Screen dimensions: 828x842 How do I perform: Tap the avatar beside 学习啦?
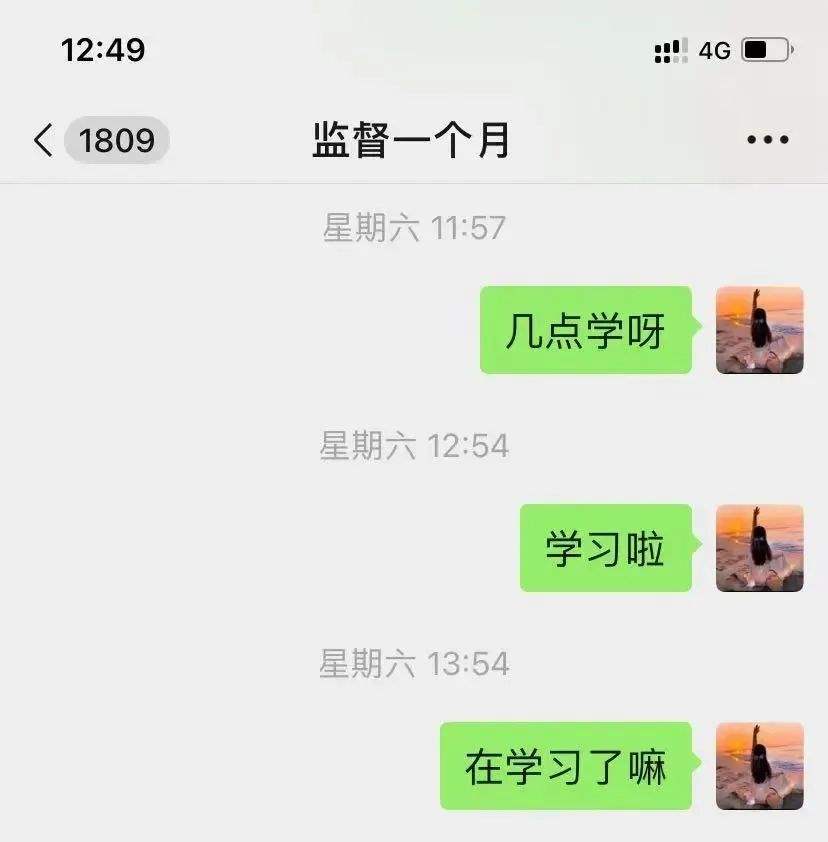pyautogui.click(x=760, y=548)
